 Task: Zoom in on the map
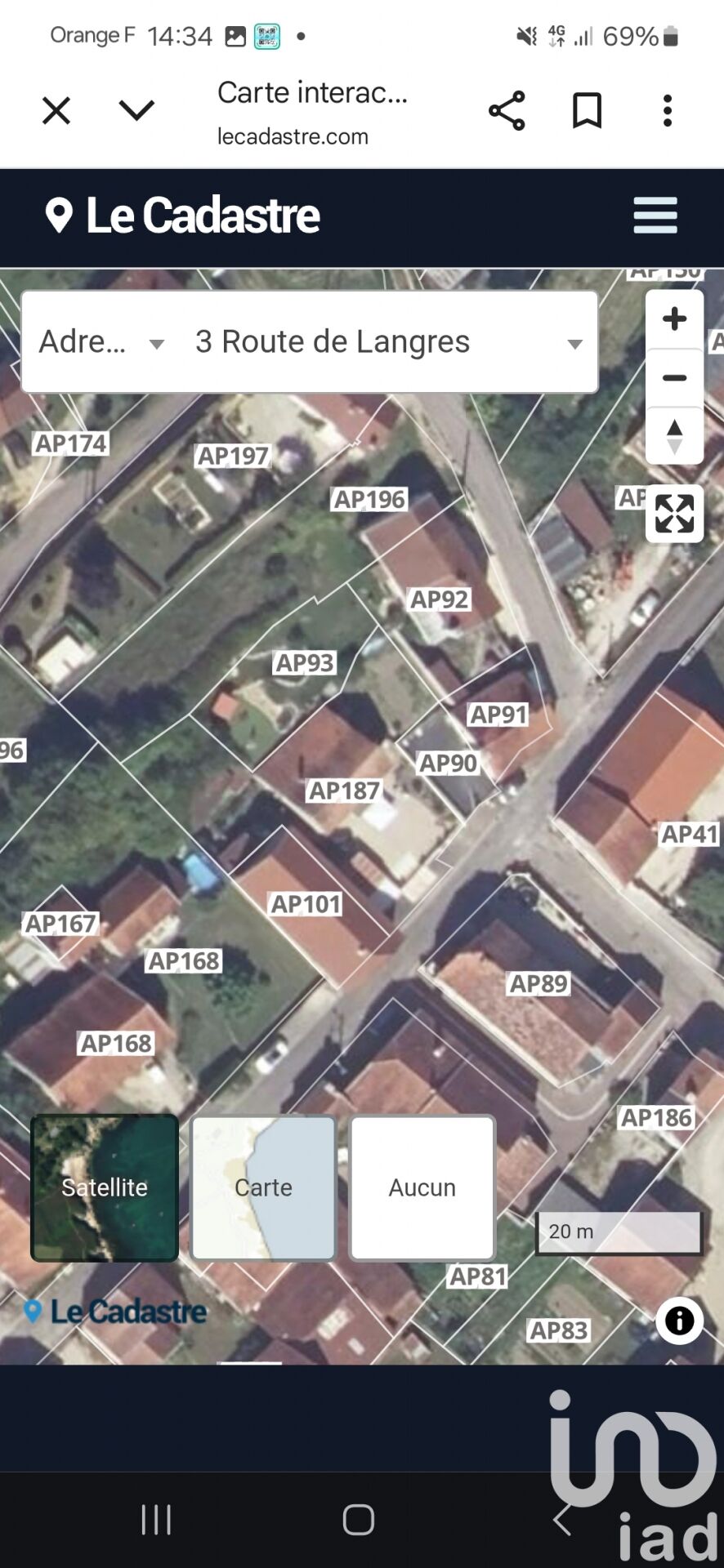(674, 319)
